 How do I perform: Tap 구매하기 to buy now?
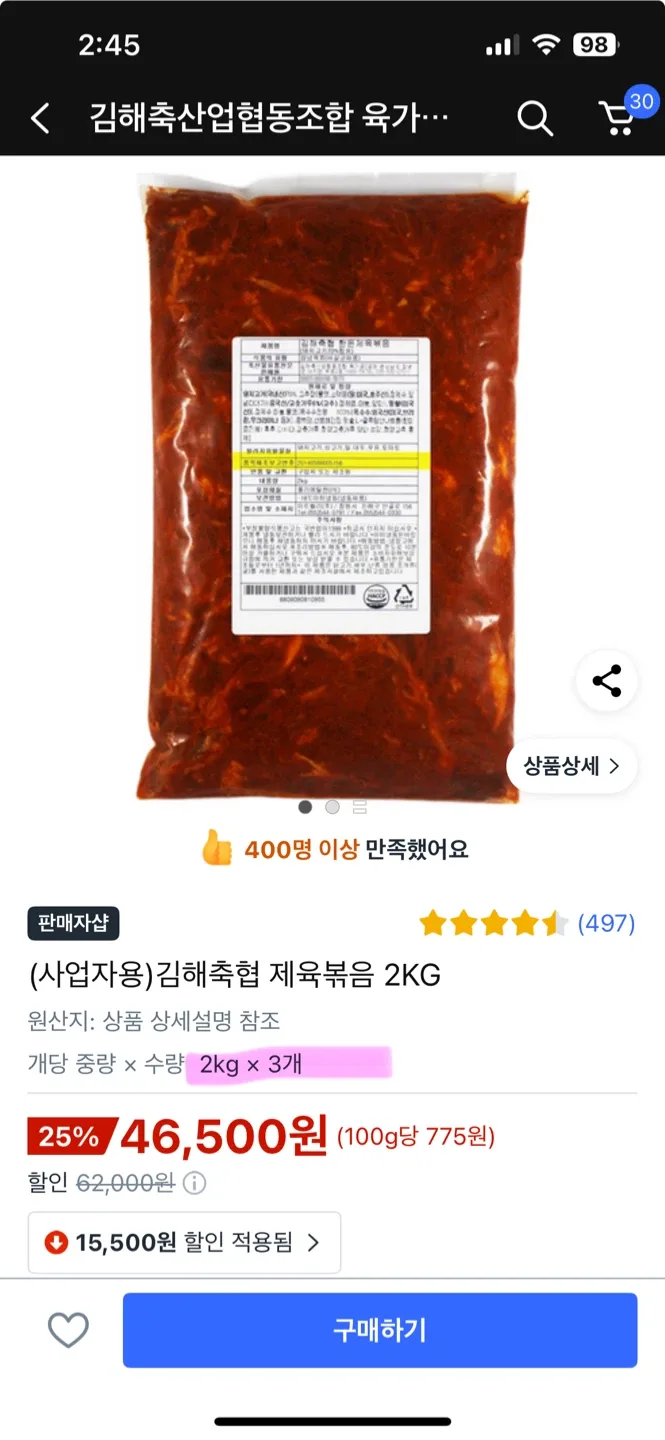point(380,1330)
